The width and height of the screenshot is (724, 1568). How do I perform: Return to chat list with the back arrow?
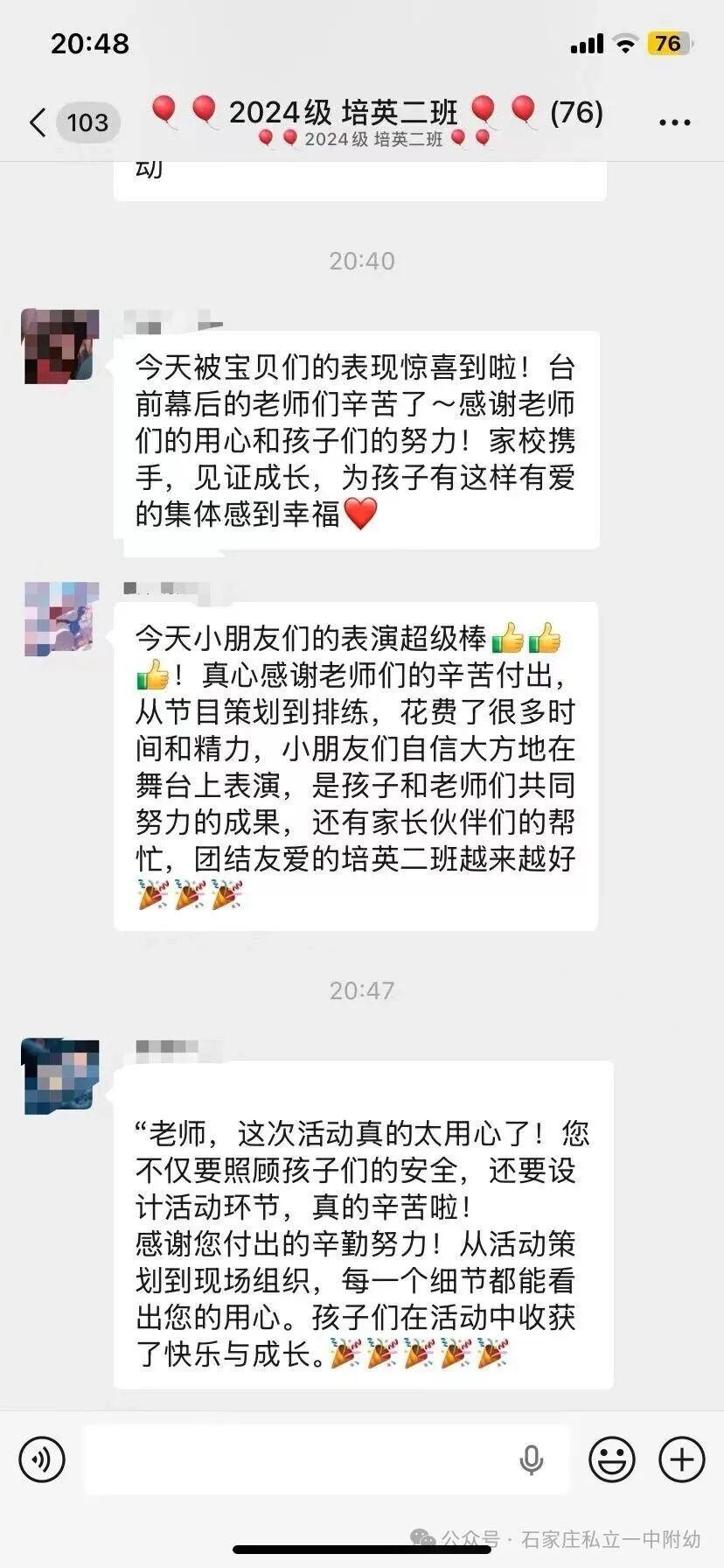tap(35, 122)
